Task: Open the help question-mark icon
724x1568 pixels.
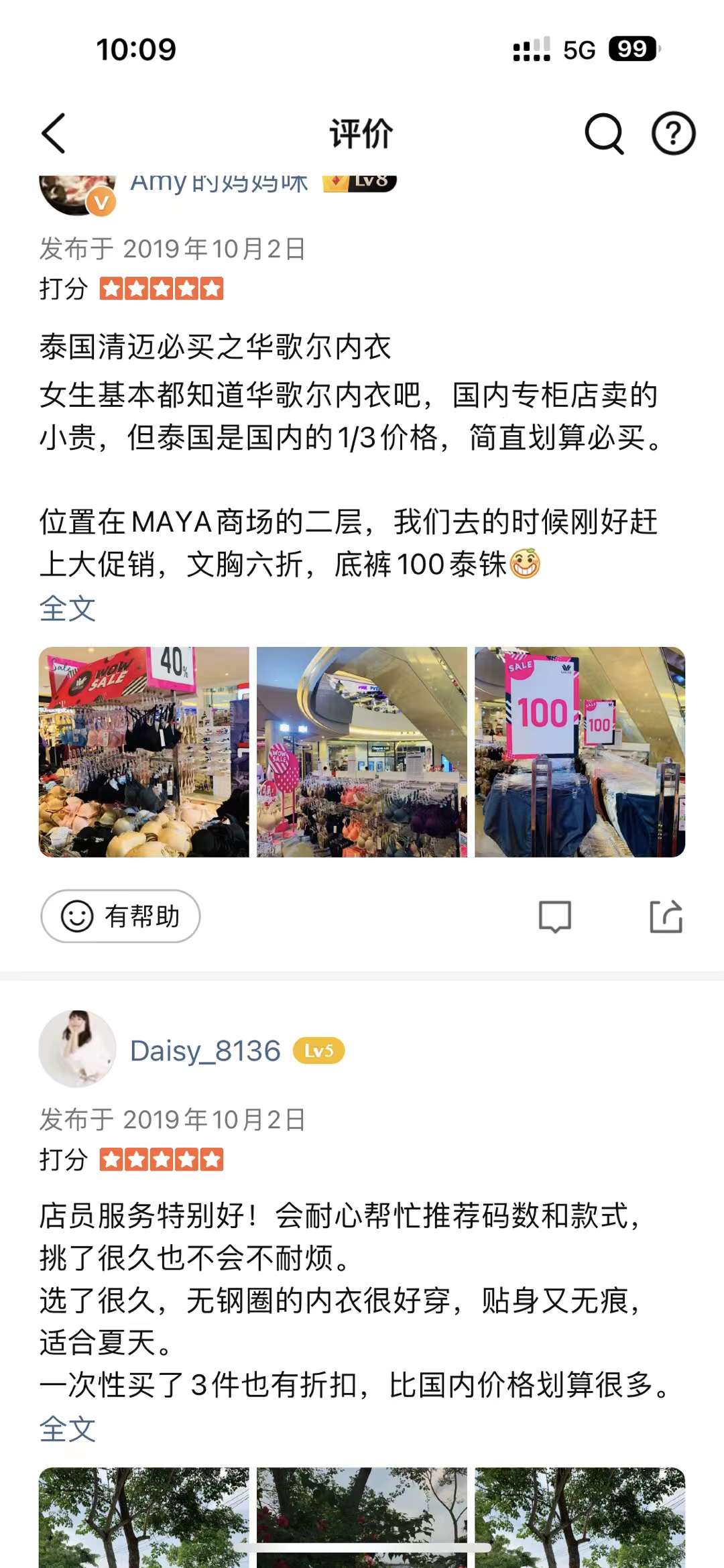Action: (x=673, y=133)
